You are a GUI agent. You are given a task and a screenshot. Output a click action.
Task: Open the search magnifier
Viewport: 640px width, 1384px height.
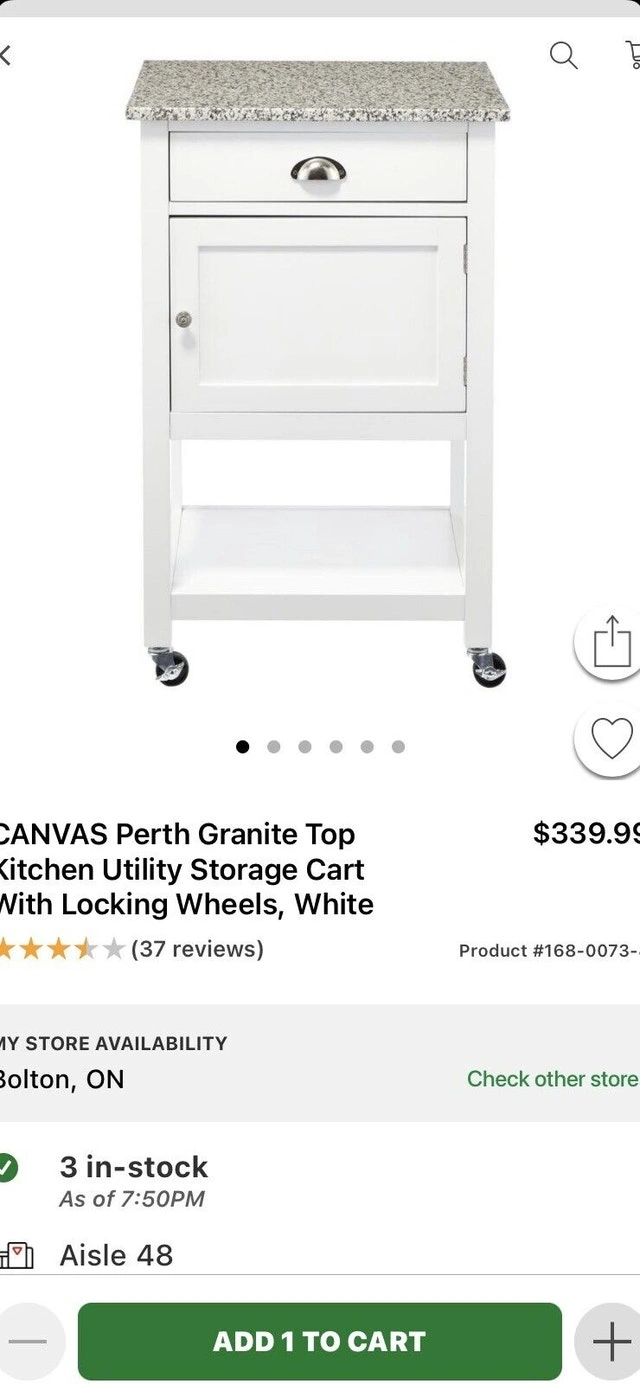pyautogui.click(x=564, y=55)
